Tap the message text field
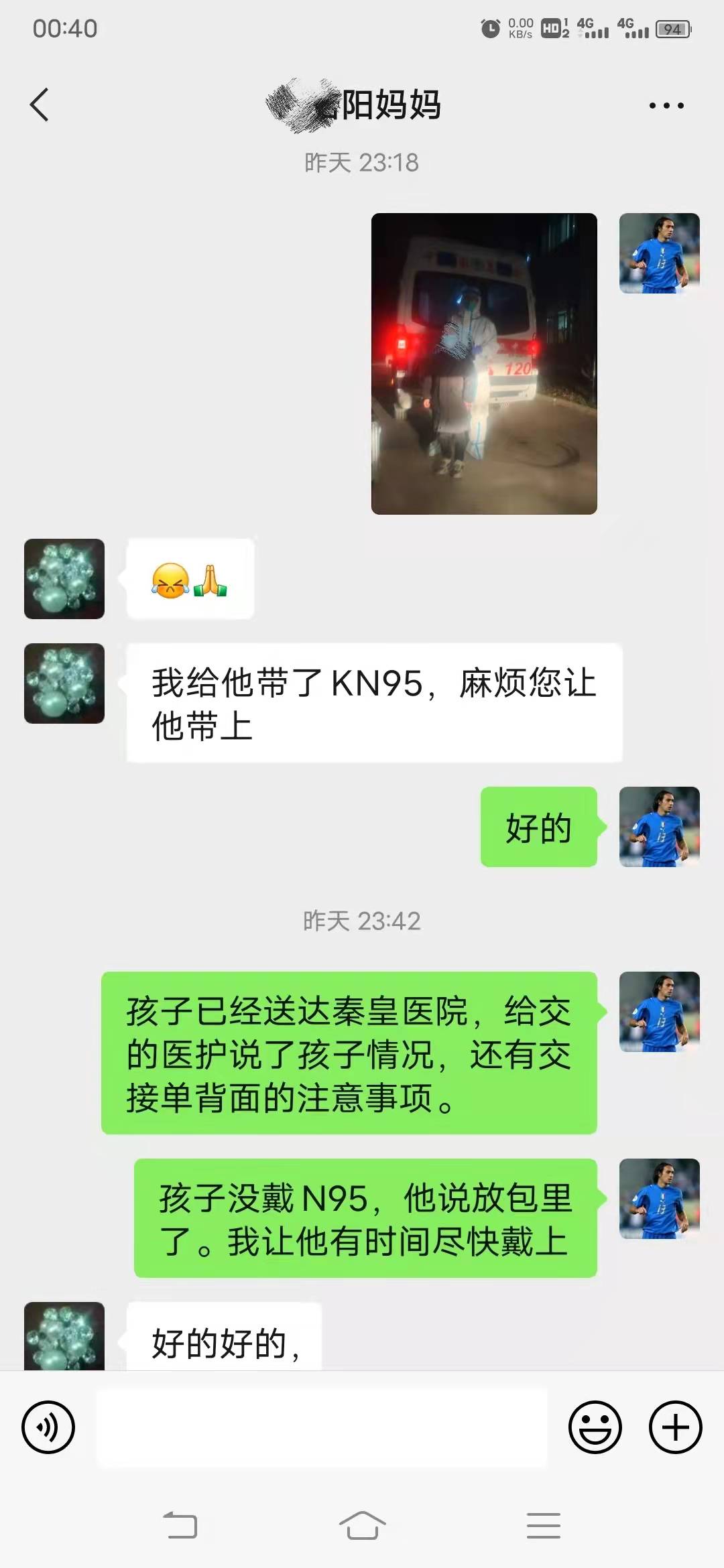 [x=322, y=1427]
